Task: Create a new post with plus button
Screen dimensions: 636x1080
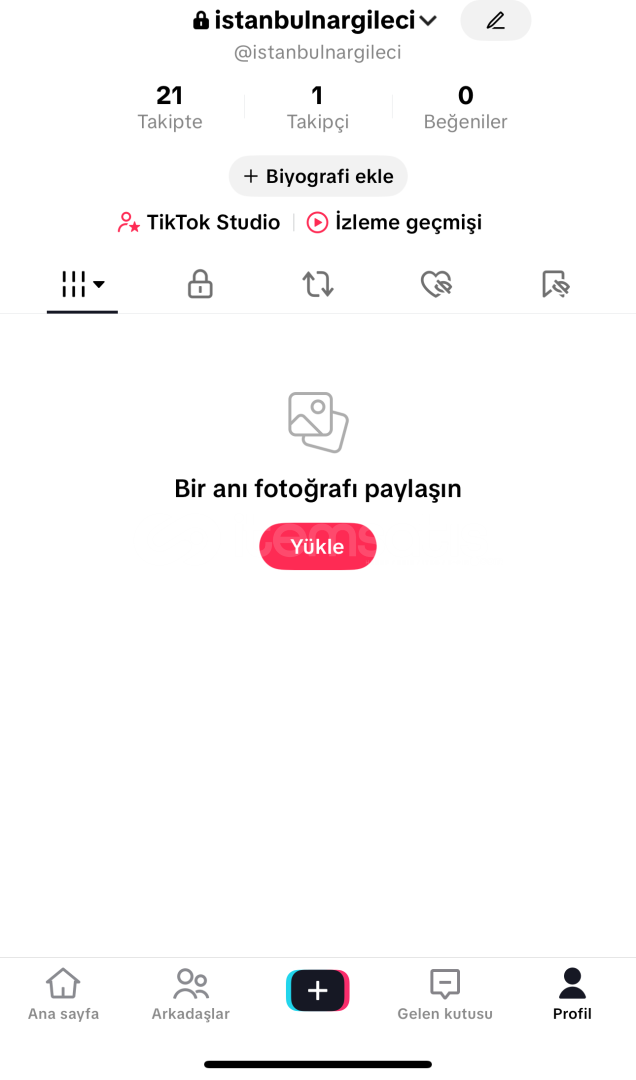Action: [318, 990]
